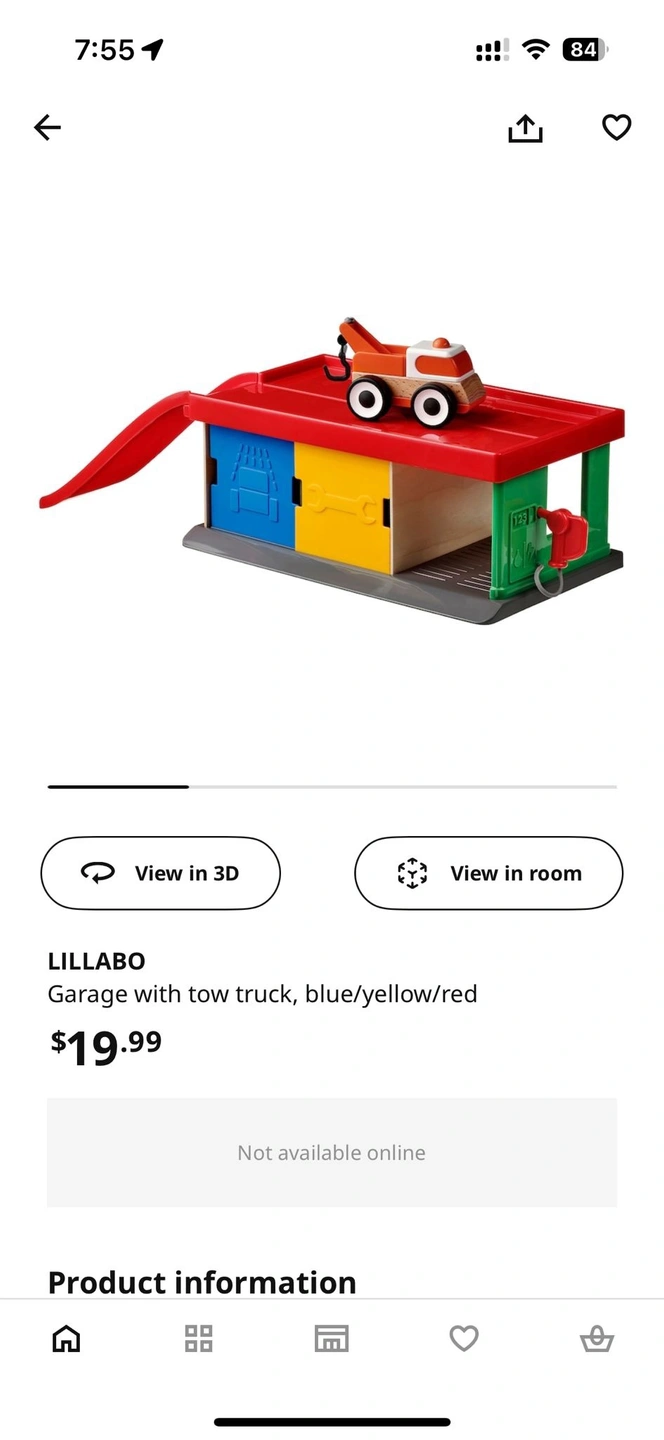Switch to the store tab

click(x=332, y=1338)
